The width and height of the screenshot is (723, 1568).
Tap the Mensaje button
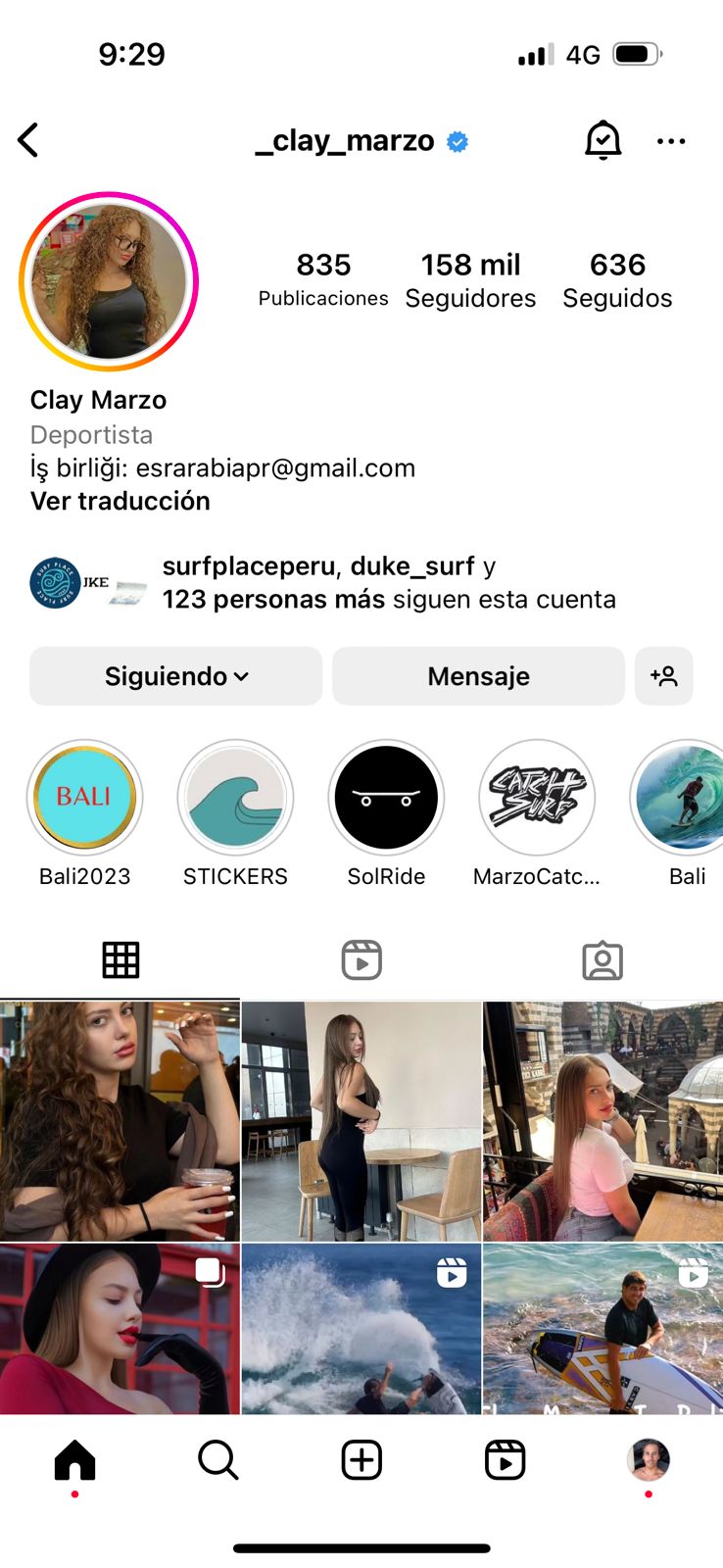tap(478, 676)
